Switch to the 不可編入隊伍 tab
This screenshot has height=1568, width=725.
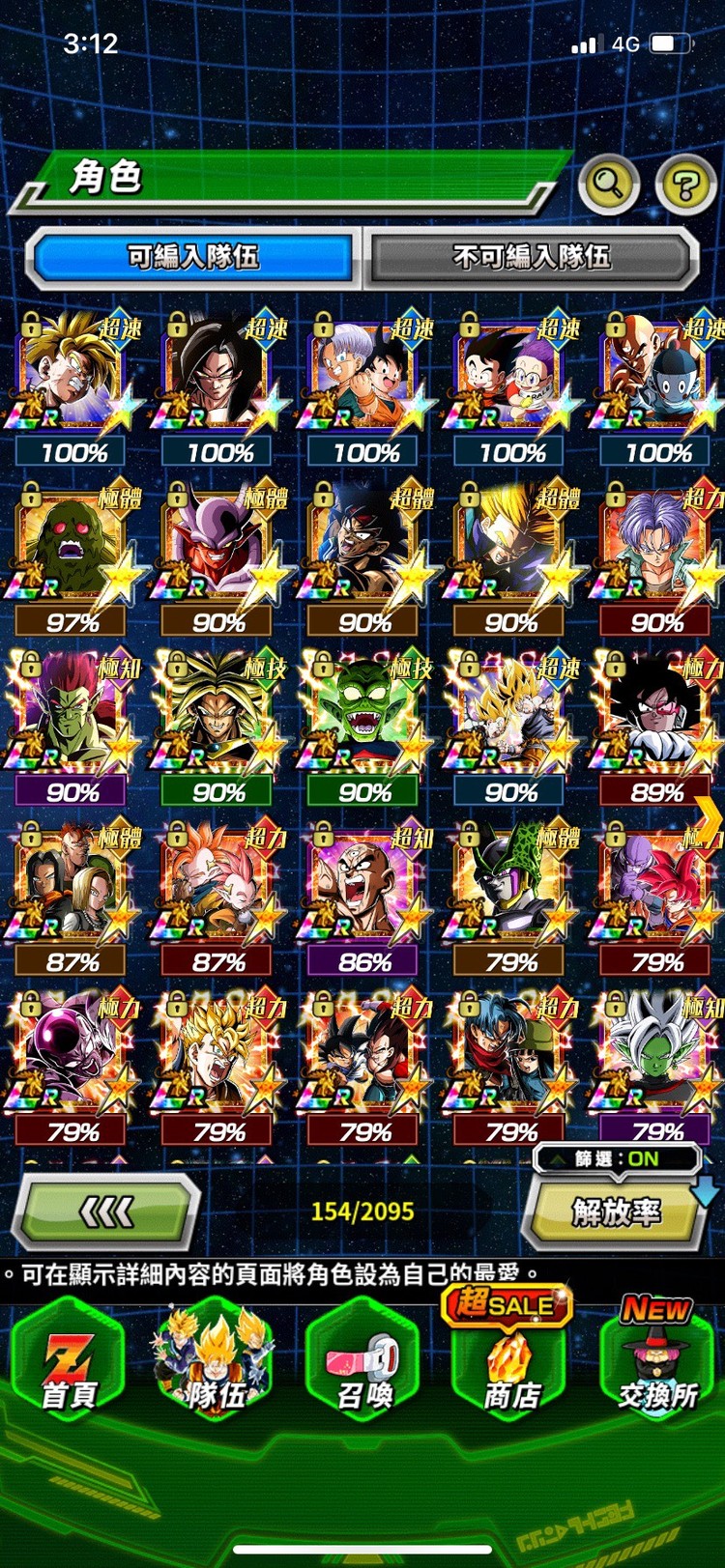coord(531,257)
